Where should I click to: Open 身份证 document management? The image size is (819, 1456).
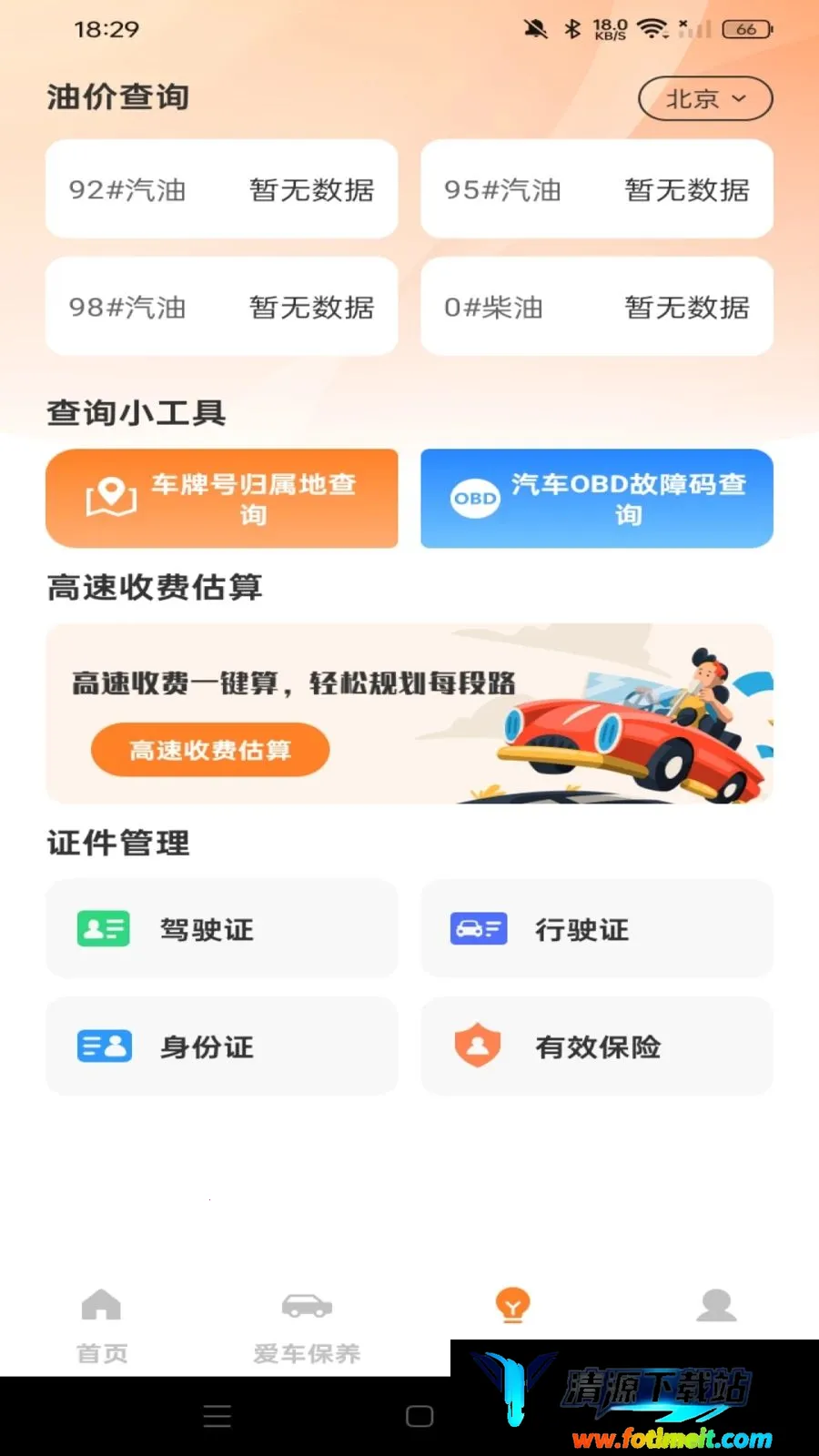(x=222, y=1046)
